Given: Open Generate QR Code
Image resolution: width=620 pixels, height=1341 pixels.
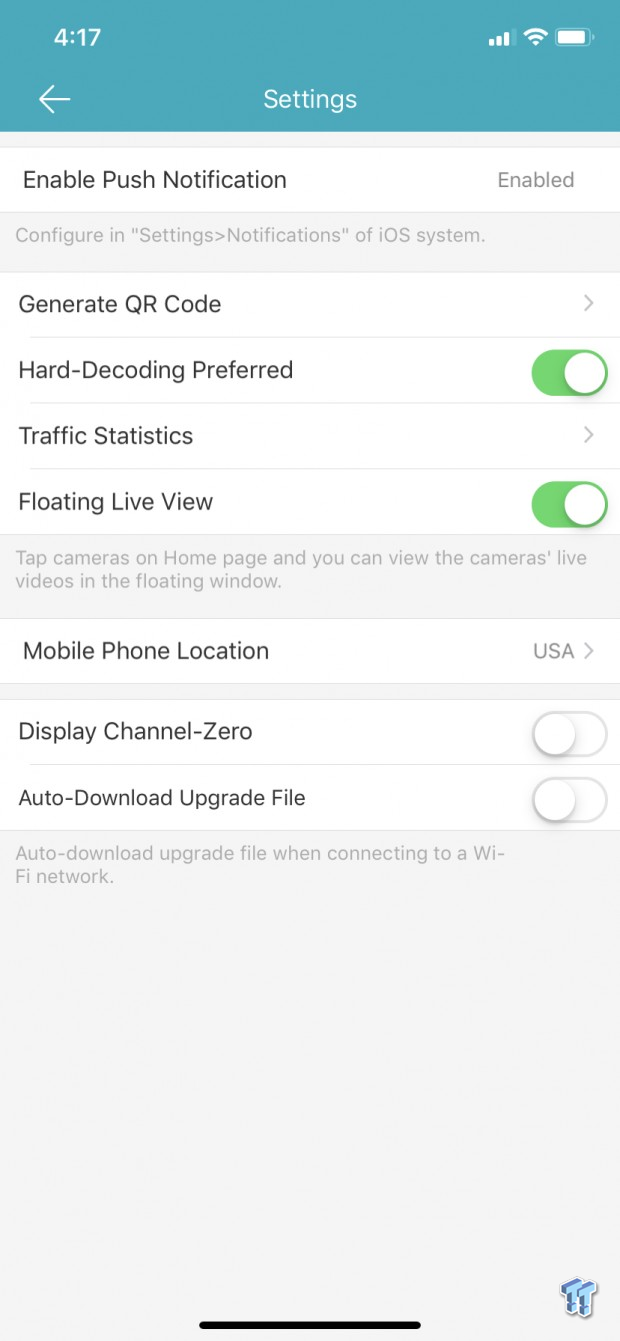Looking at the screenshot, I should coord(310,304).
